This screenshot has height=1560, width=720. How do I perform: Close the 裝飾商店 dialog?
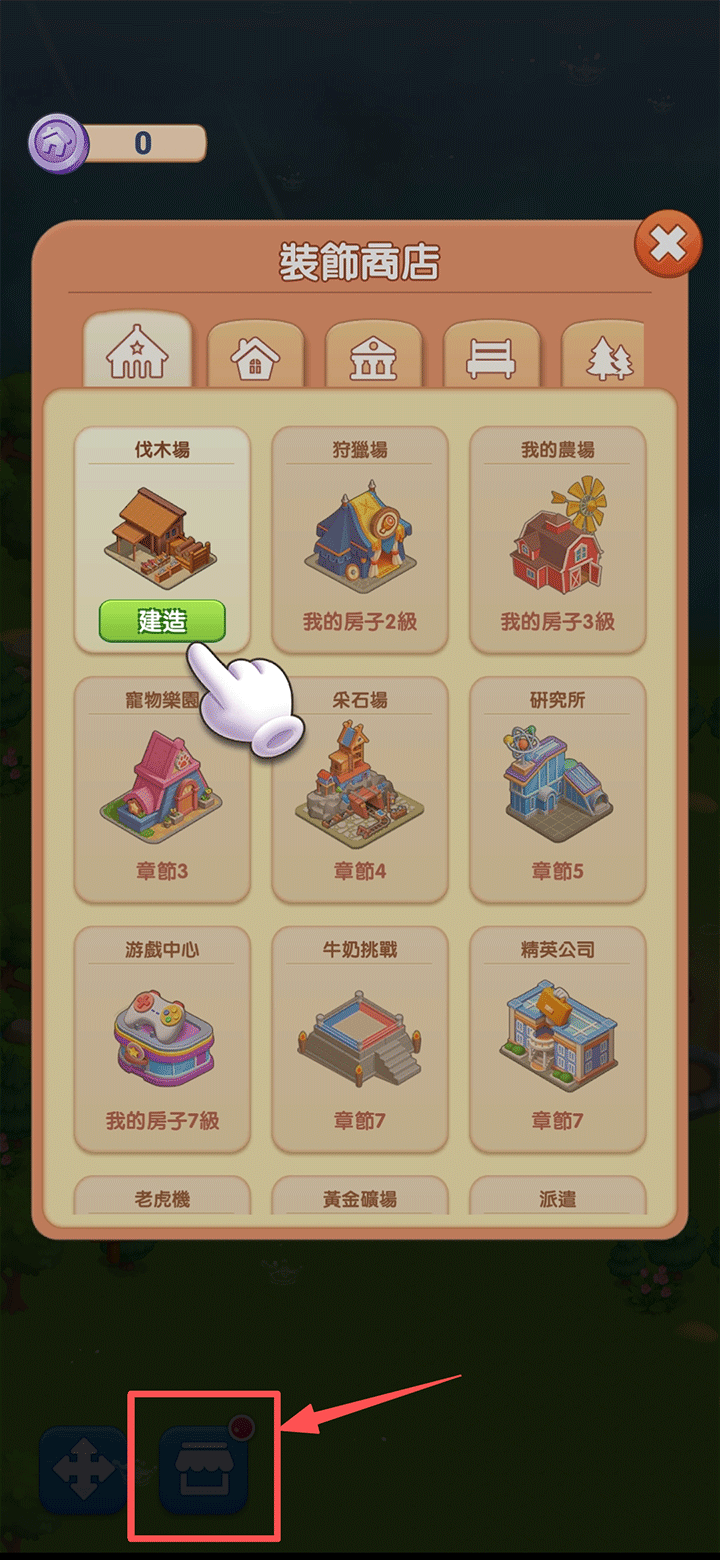pyautogui.click(x=668, y=245)
